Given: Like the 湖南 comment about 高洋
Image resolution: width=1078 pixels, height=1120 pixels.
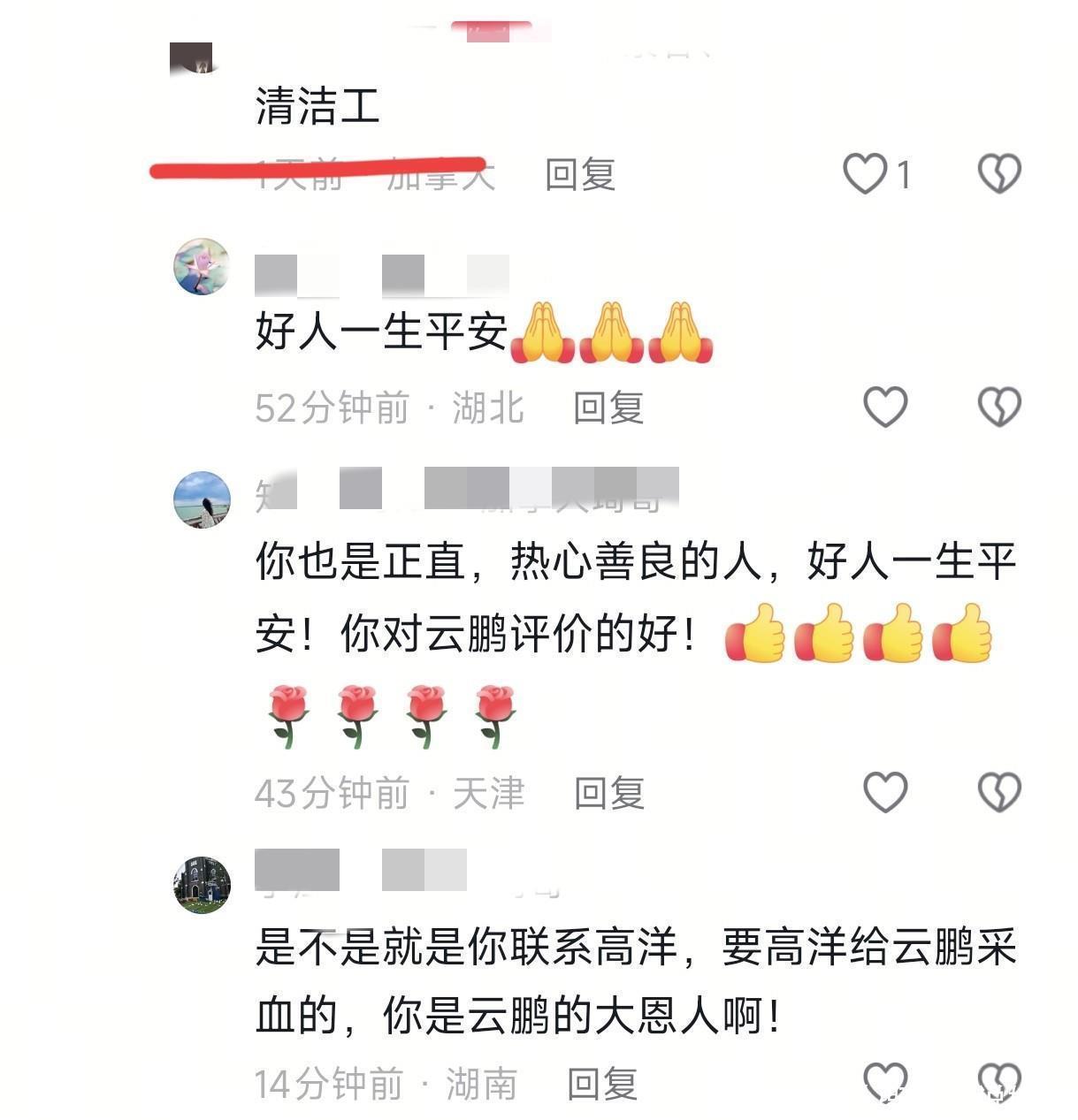Looking at the screenshot, I should click(x=885, y=1082).
